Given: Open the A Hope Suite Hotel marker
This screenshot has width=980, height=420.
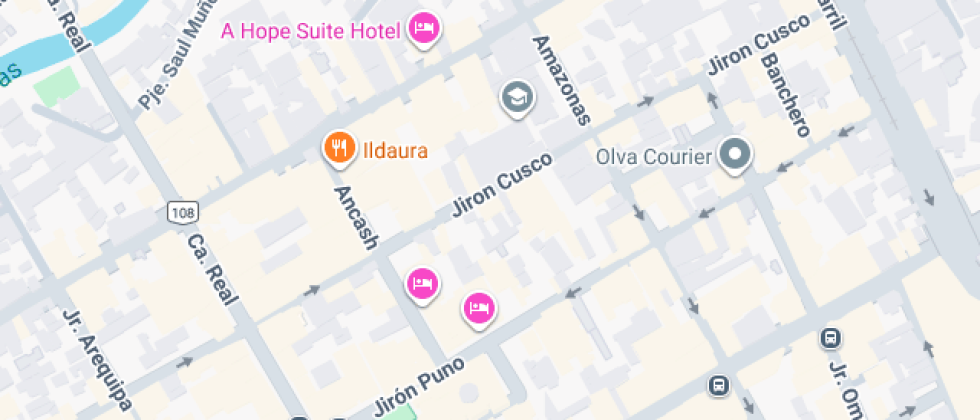Looking at the screenshot, I should click(425, 28).
